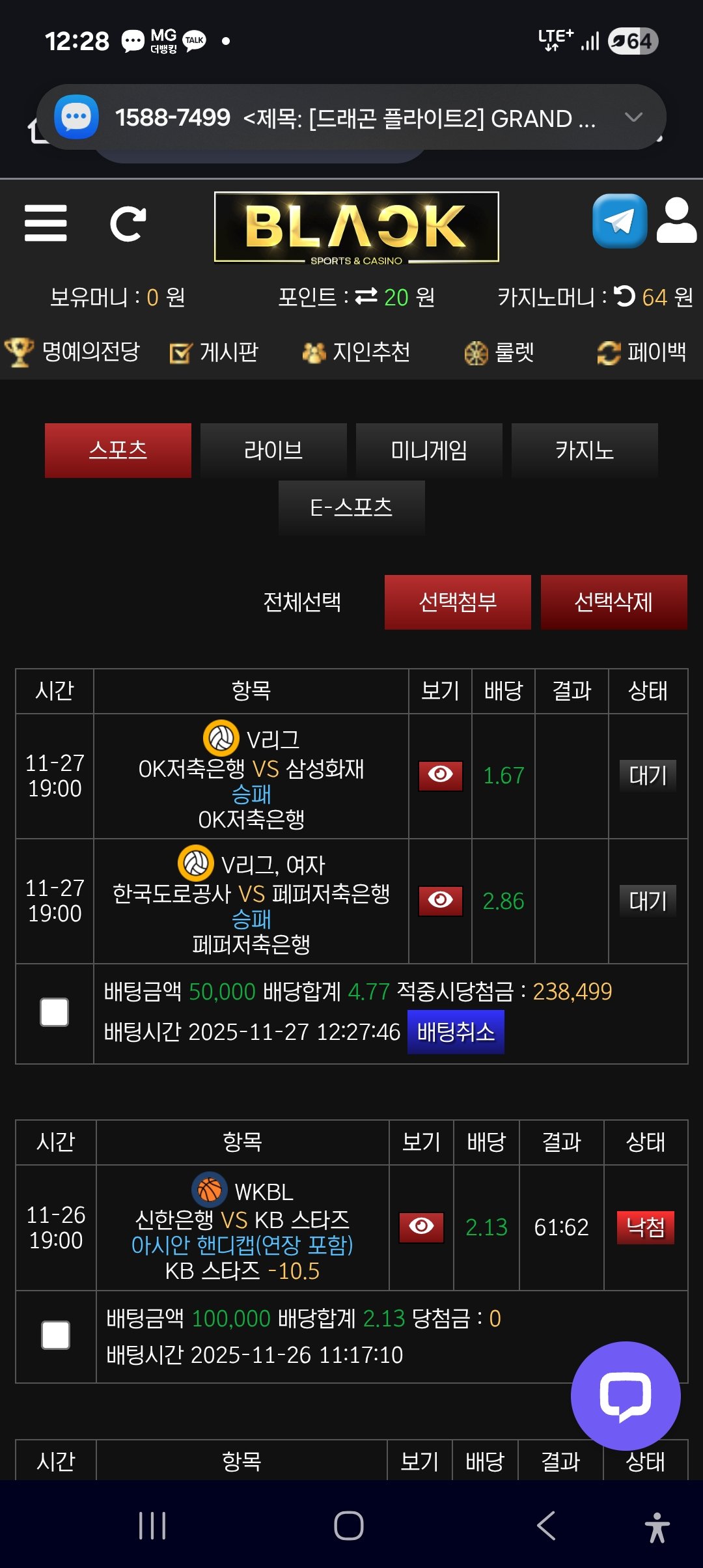Tap 전체선택 to select all bets
The height and width of the screenshot is (1568, 703).
pyautogui.click(x=302, y=602)
